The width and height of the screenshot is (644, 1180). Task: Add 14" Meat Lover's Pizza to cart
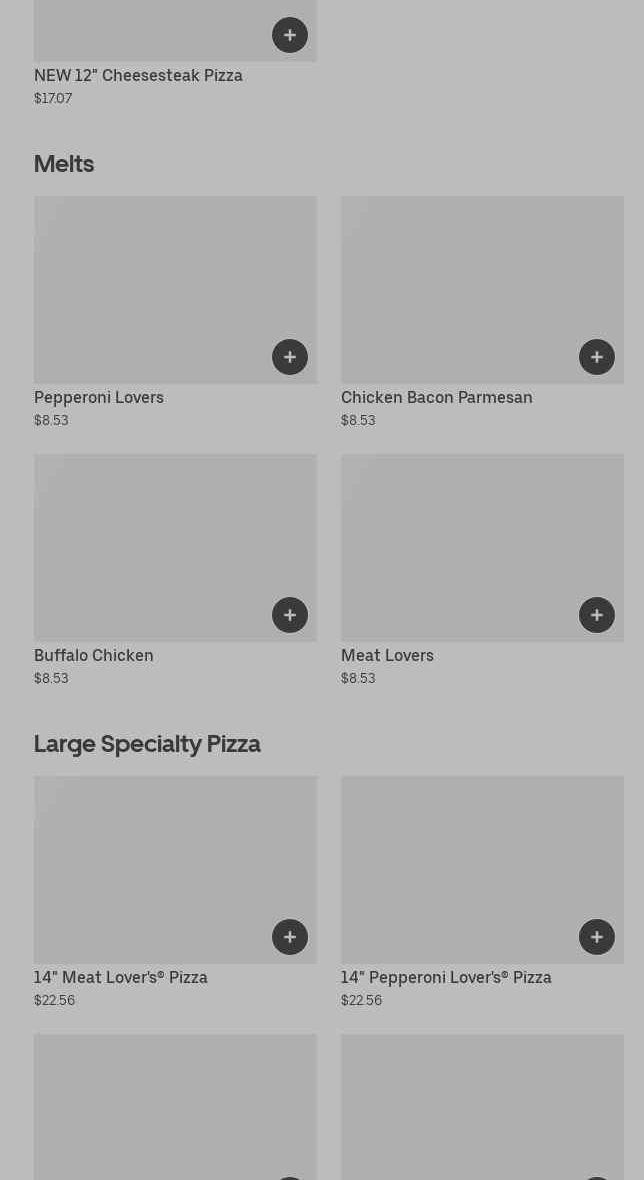290,937
